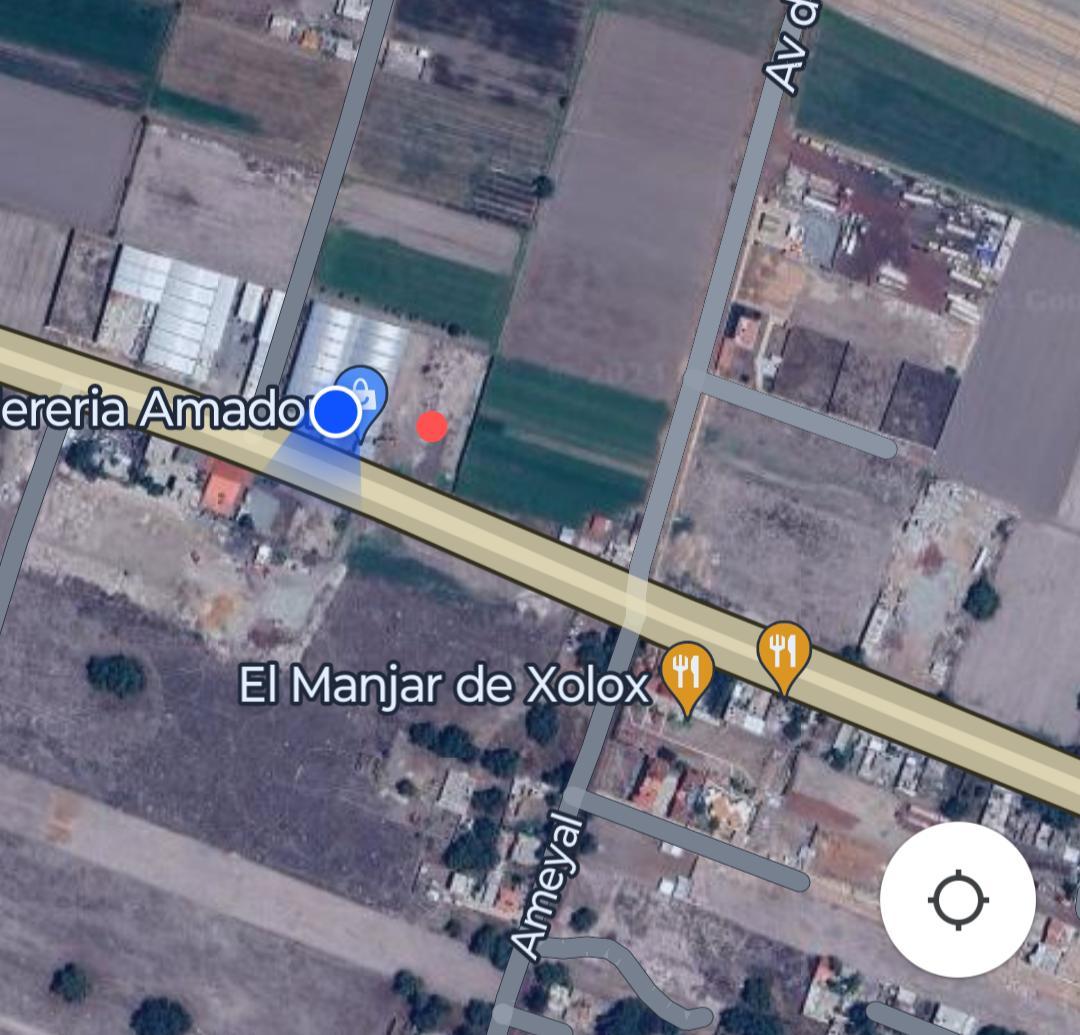Open the El Manjar de Xolox restaurant pin
The image size is (1080, 1035).
pyautogui.click(x=687, y=672)
